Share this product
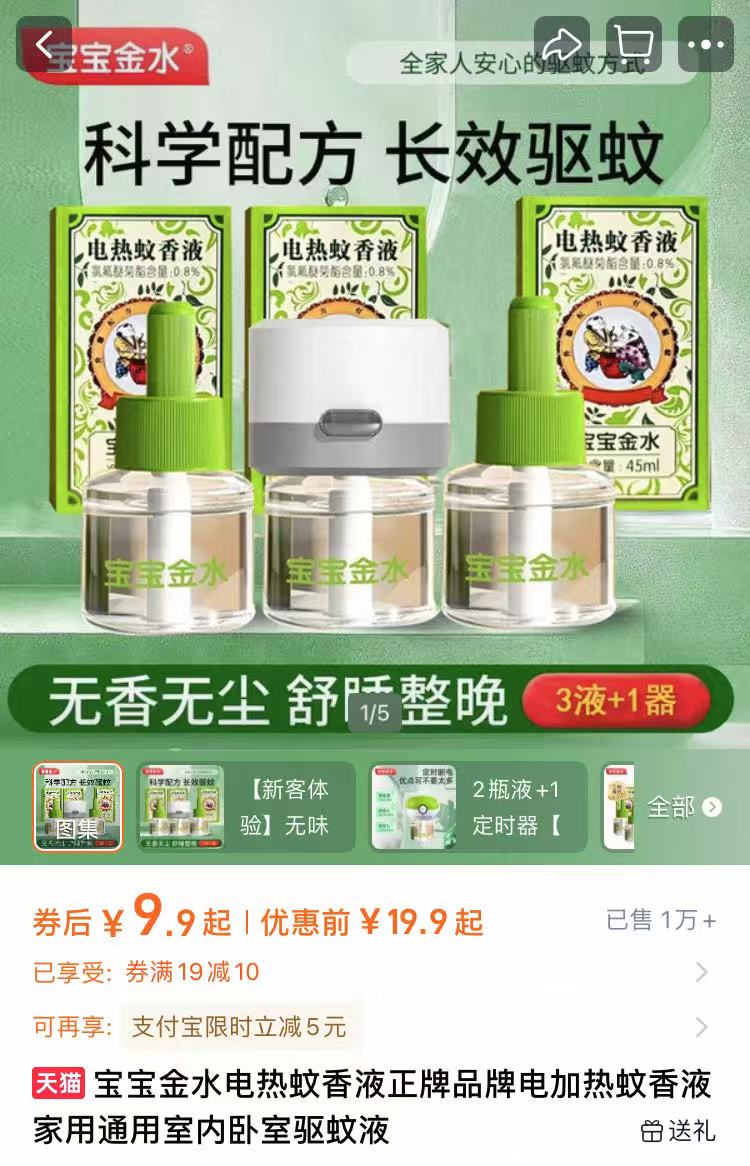 tap(561, 44)
